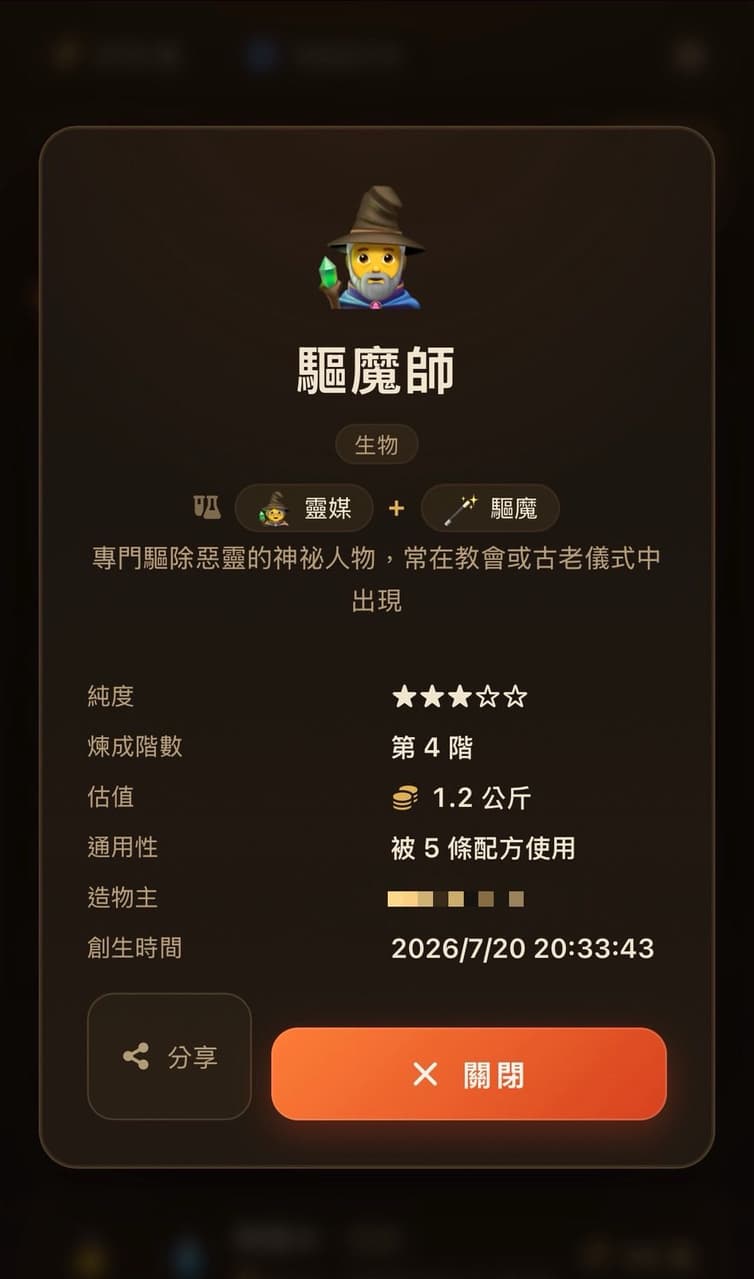The height and width of the screenshot is (1279, 754).
Task: Share the 驅魔師 card via 分享
Action: tap(169, 1056)
